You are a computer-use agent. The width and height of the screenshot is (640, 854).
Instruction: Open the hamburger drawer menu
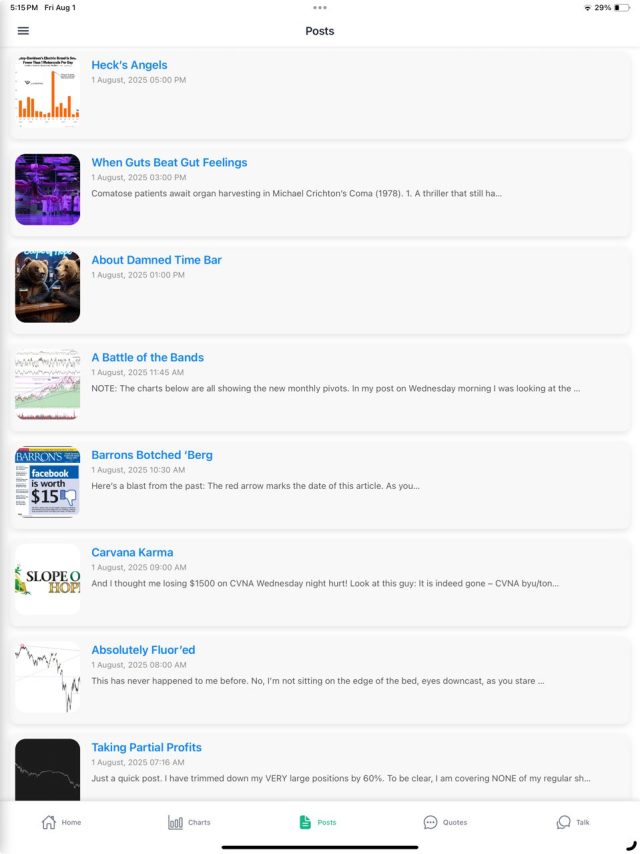[x=23, y=31]
